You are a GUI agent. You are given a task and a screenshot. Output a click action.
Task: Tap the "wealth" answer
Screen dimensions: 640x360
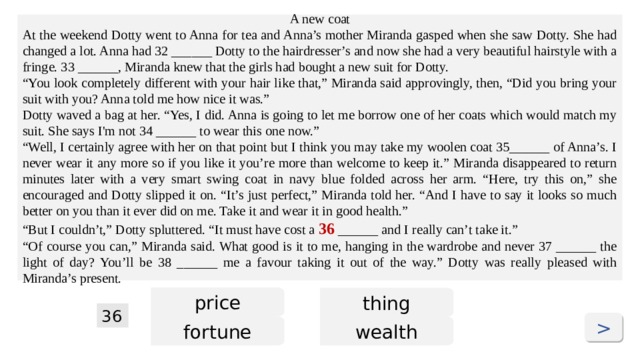coord(386,331)
